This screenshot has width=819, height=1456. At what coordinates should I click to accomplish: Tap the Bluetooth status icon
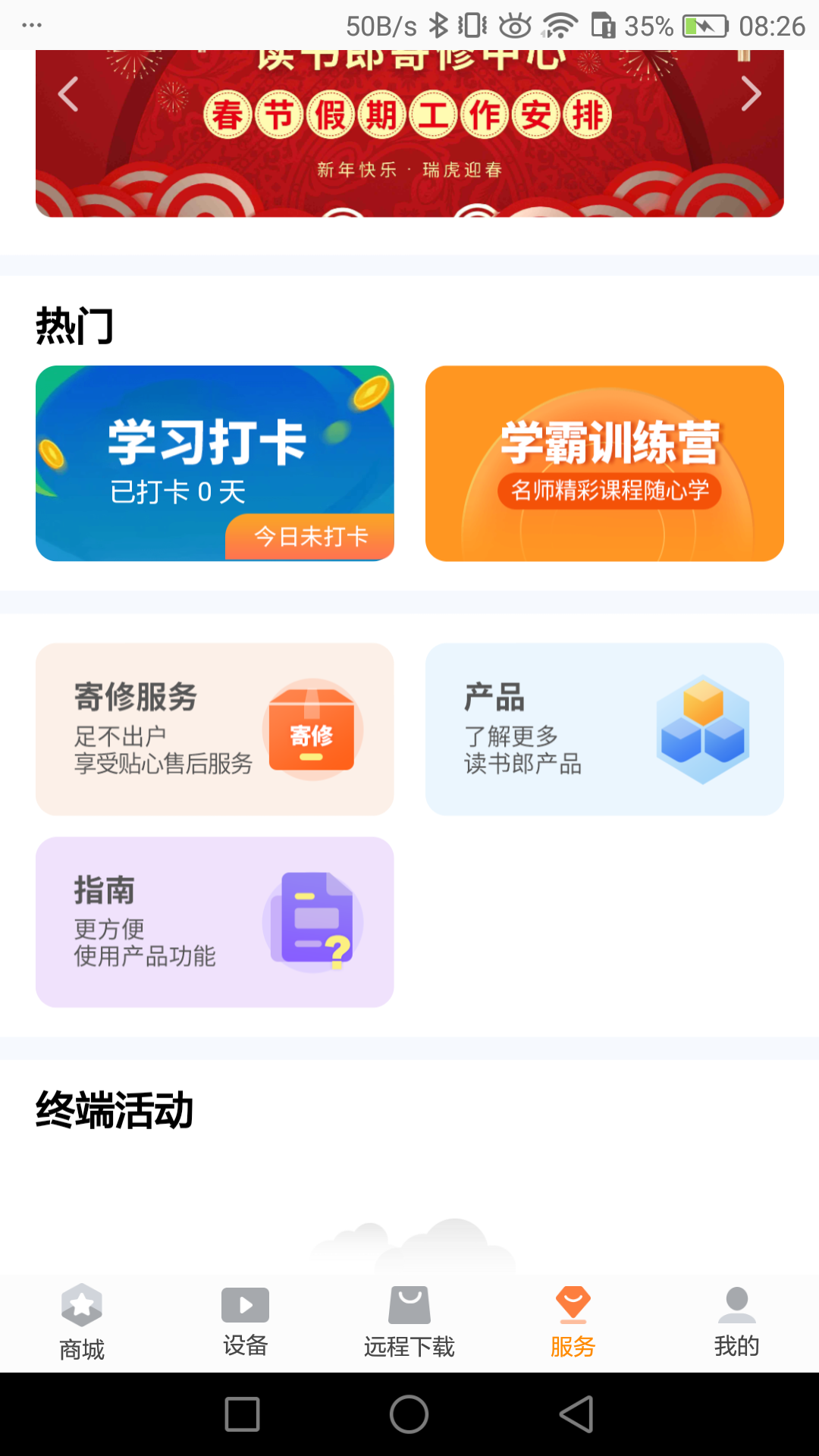[438, 24]
